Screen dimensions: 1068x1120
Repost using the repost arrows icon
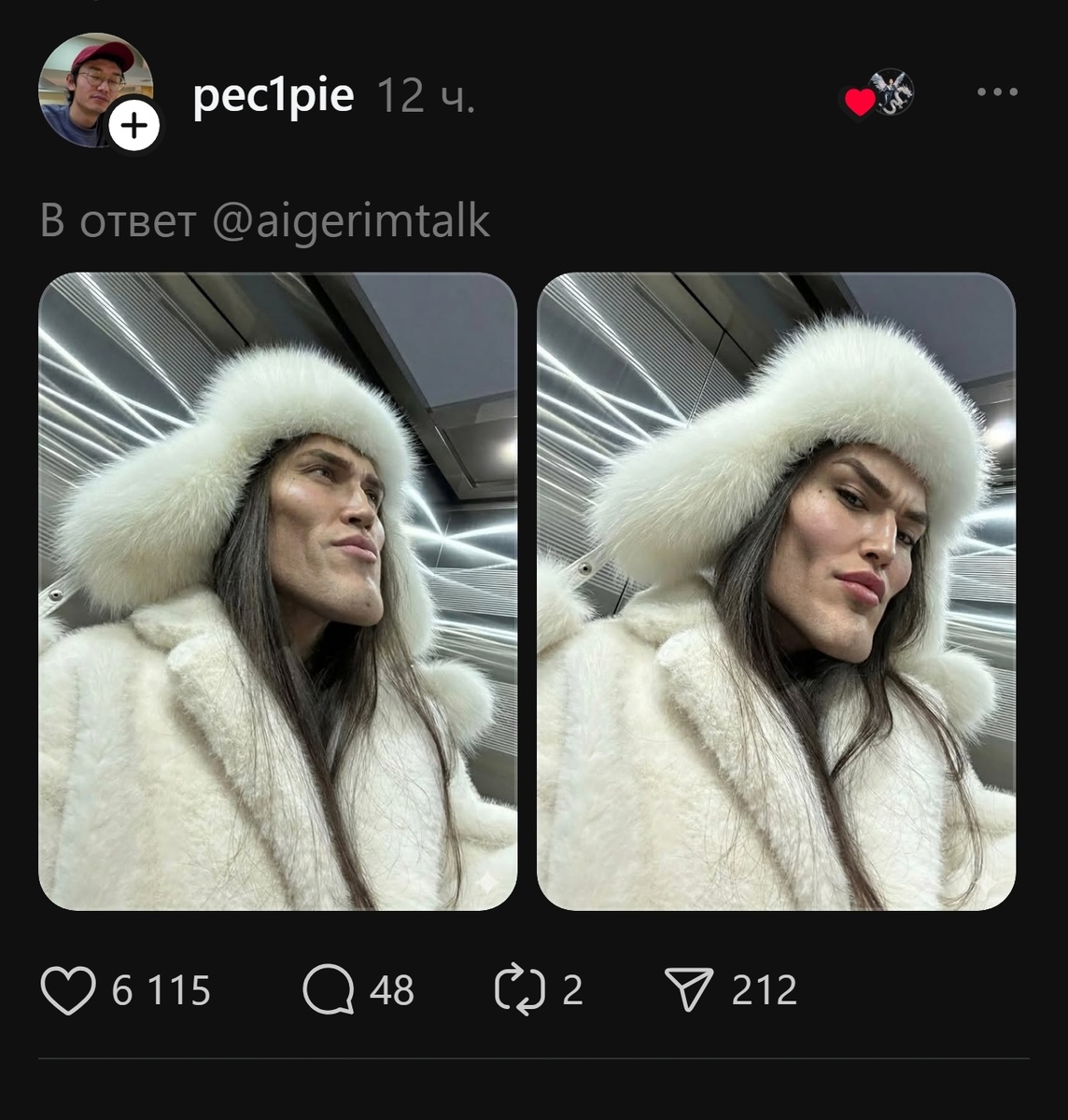click(523, 989)
